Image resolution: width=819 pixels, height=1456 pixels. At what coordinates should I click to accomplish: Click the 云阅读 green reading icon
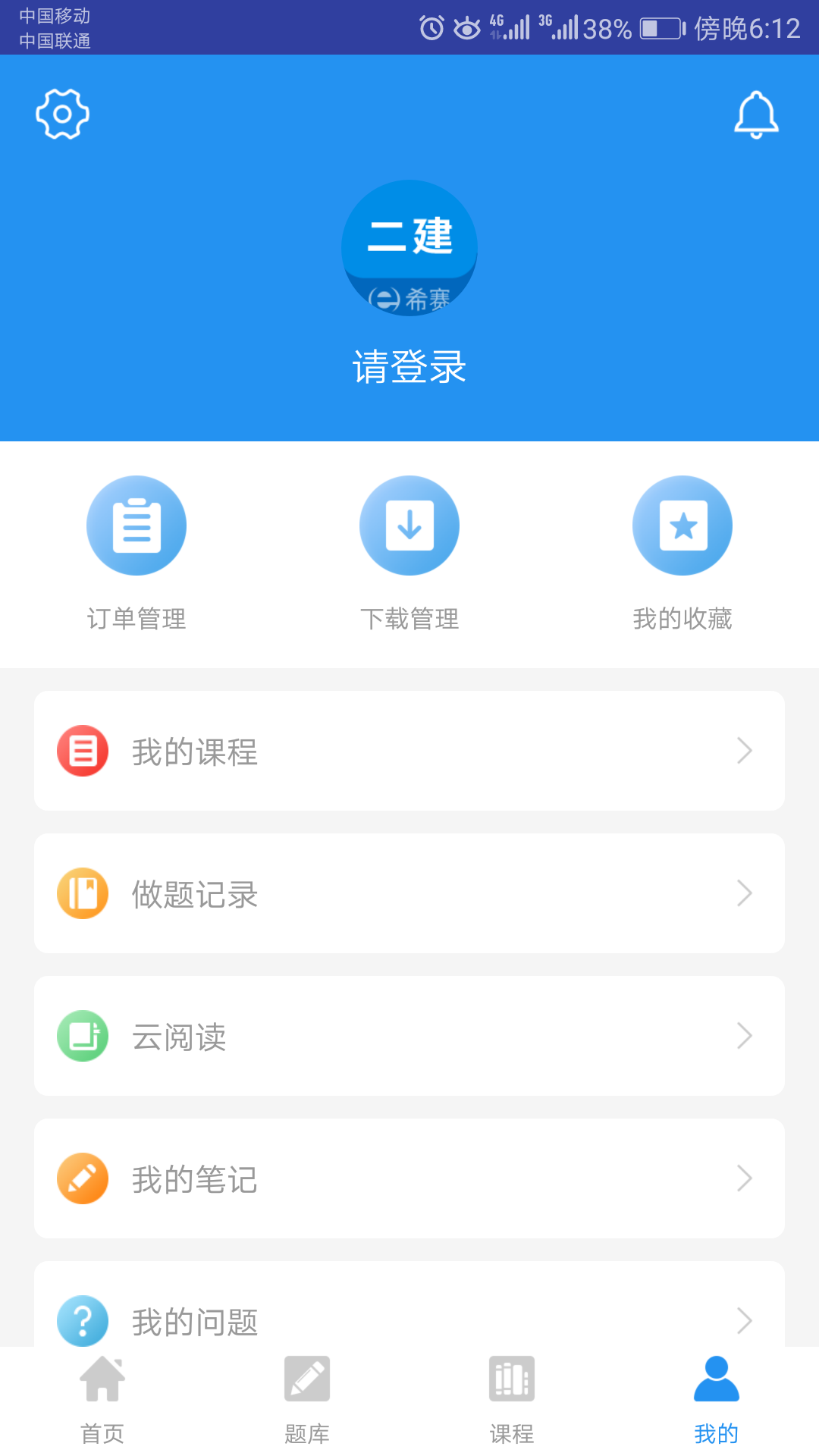(x=83, y=1036)
